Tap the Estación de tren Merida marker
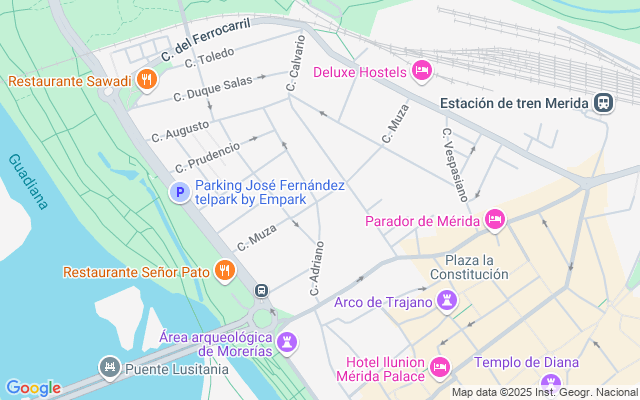 pyautogui.click(x=604, y=102)
